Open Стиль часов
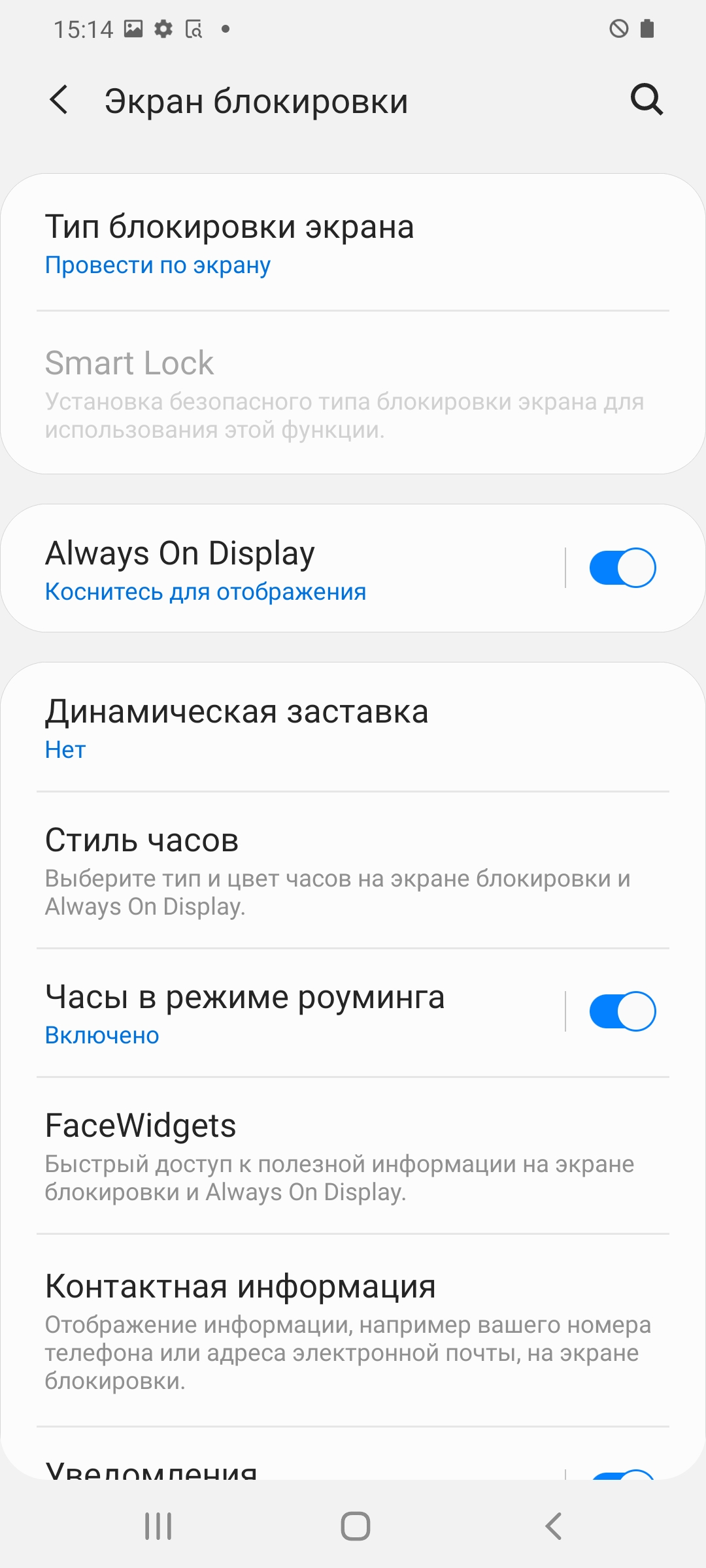The width and height of the screenshot is (706, 1568). coord(353,870)
